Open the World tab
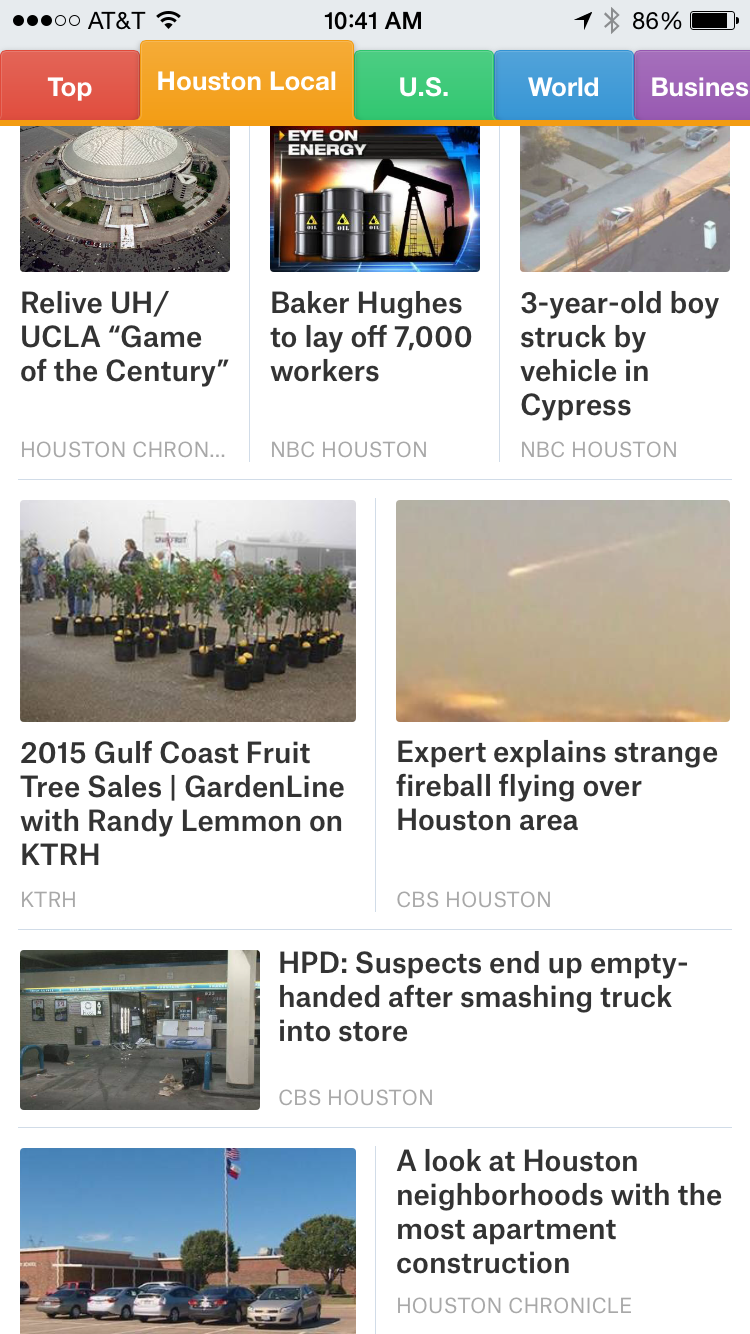The width and height of the screenshot is (750, 1334). point(563,87)
